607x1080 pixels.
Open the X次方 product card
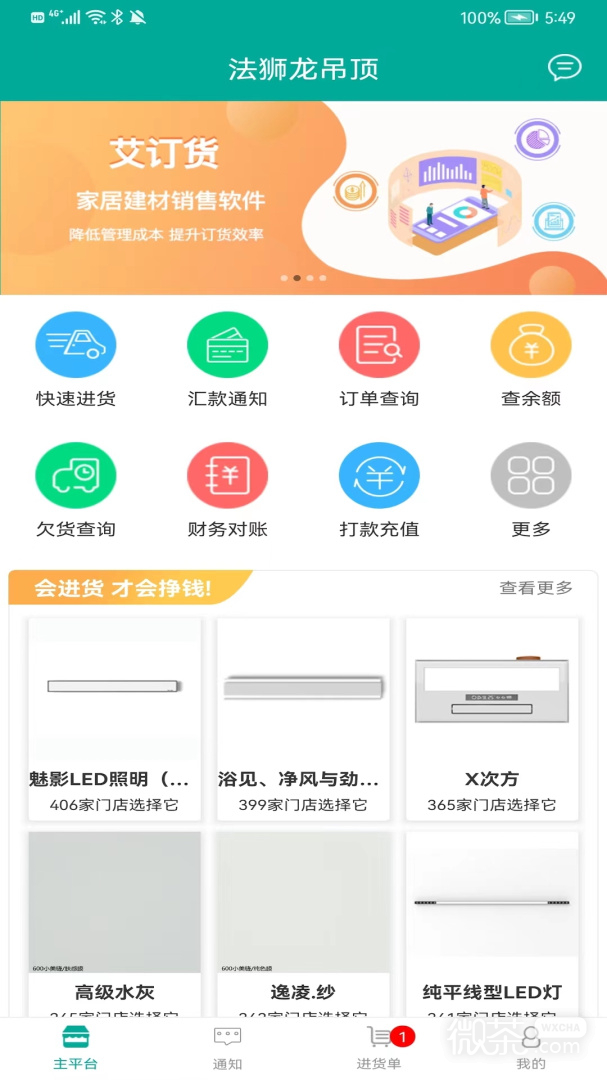pyautogui.click(x=492, y=718)
